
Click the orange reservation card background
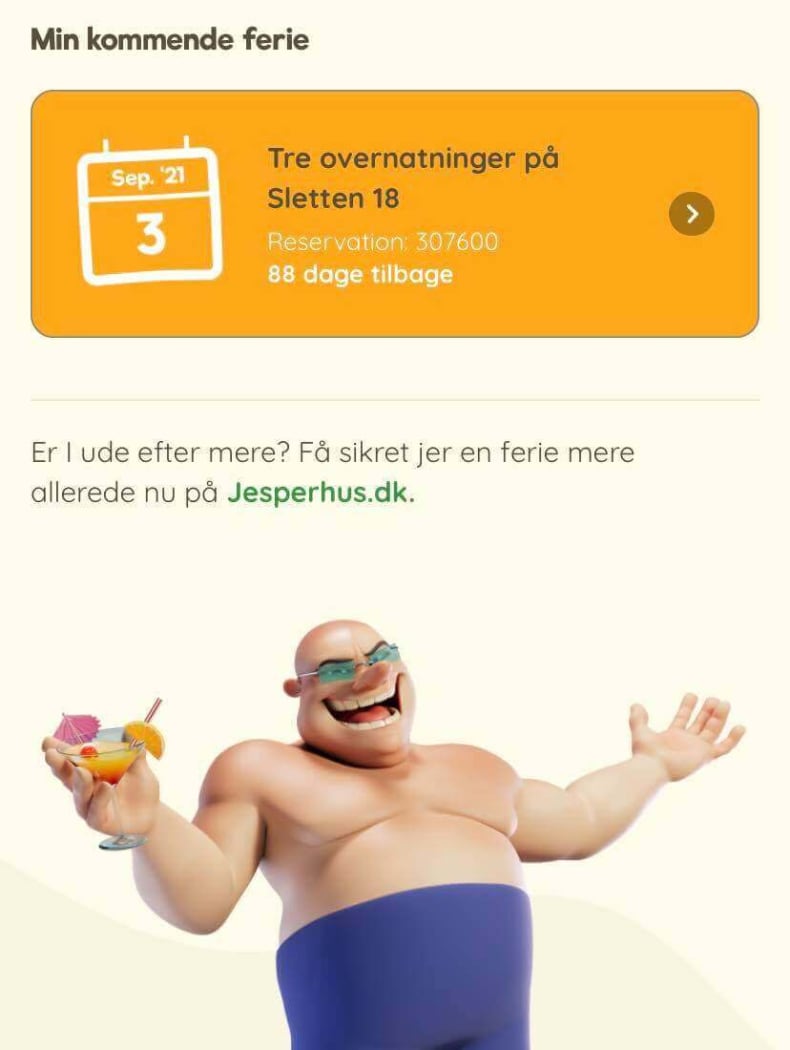pos(550,310)
